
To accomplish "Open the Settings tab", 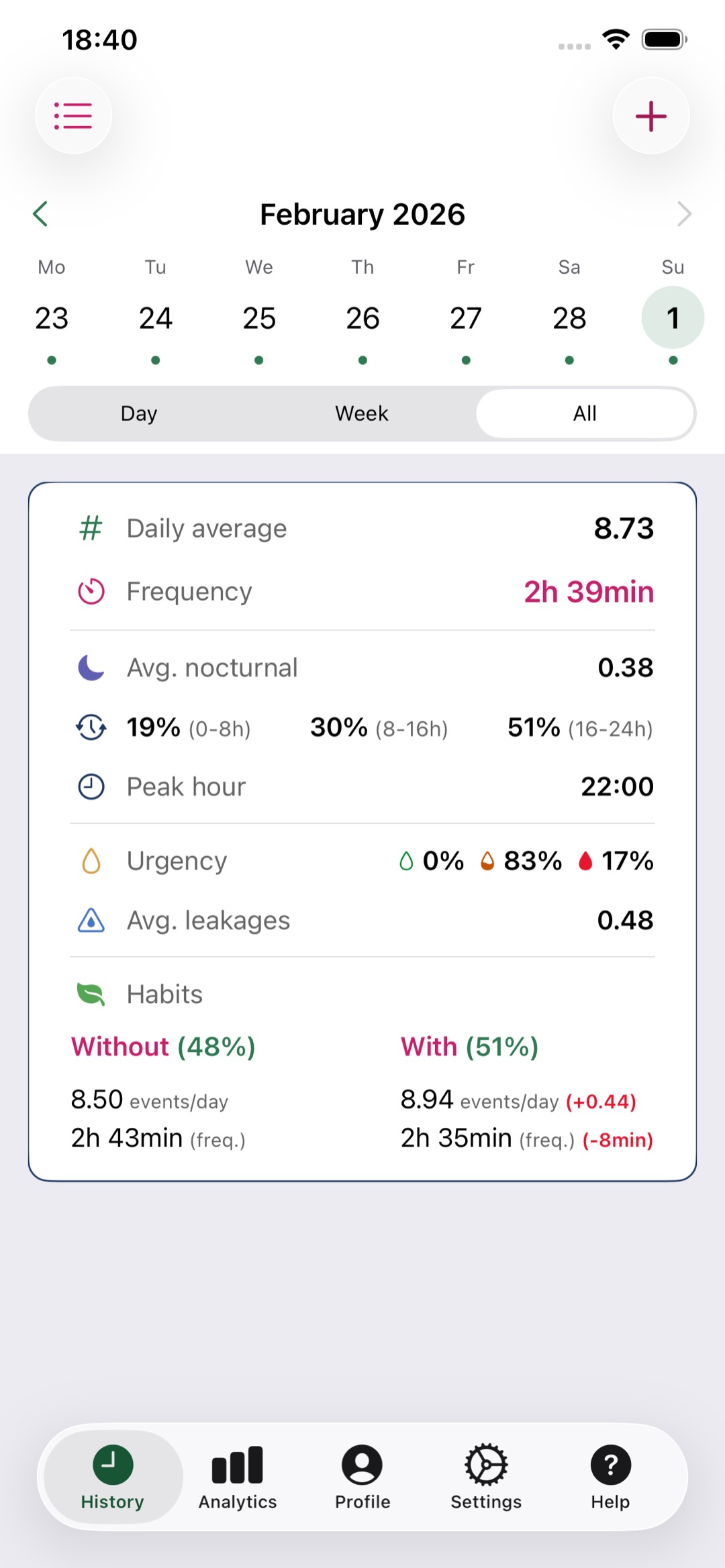I will (x=486, y=1477).
